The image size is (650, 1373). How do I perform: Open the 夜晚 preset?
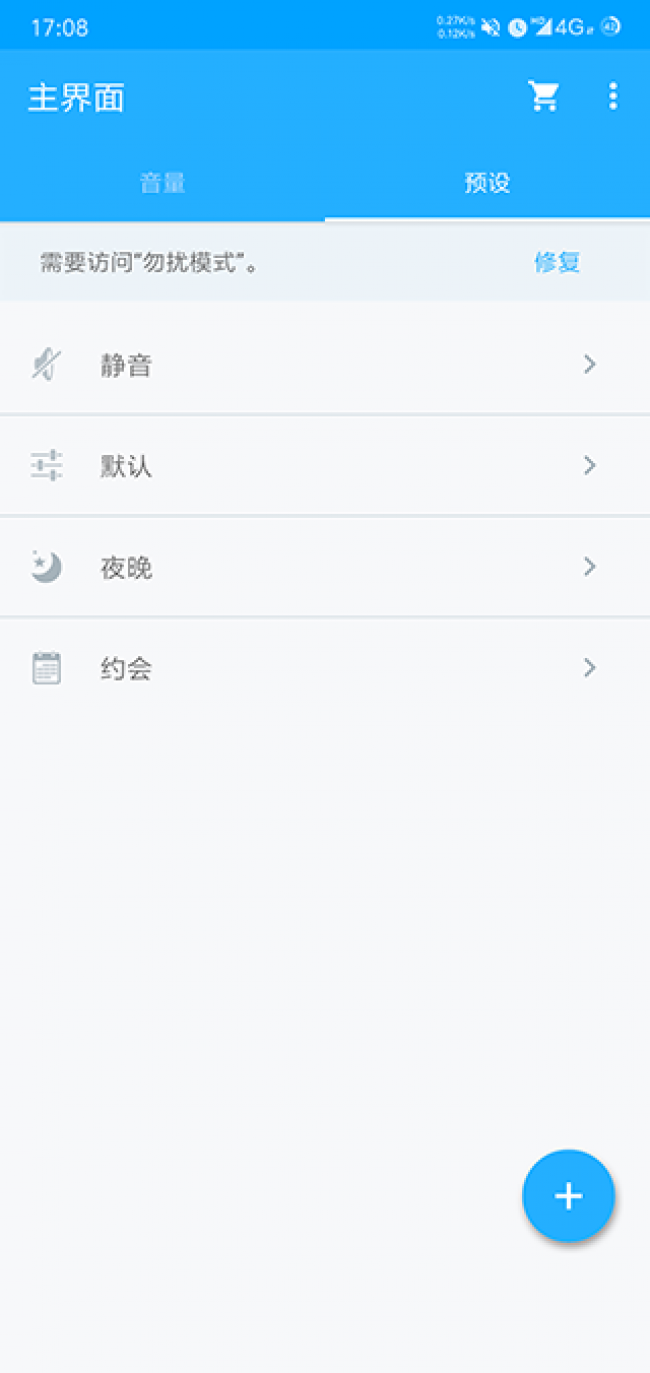[325, 567]
